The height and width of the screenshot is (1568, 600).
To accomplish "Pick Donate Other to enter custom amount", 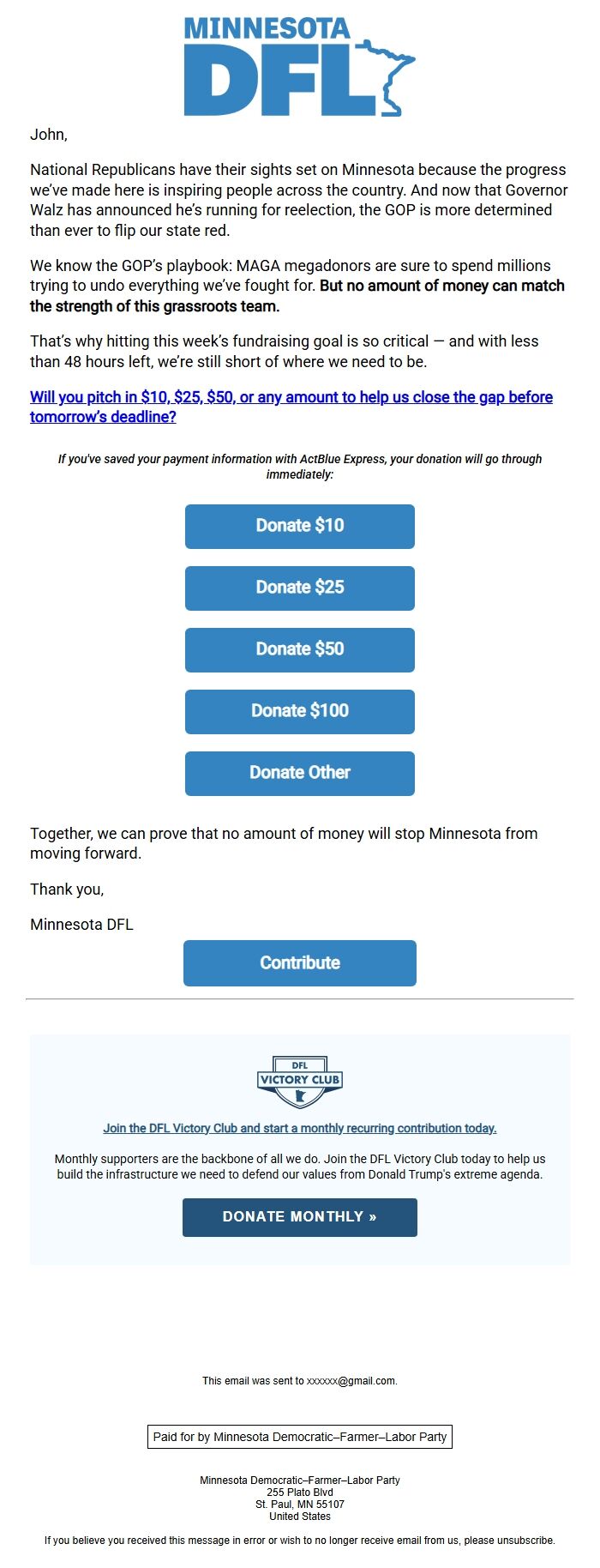I will pos(299,773).
